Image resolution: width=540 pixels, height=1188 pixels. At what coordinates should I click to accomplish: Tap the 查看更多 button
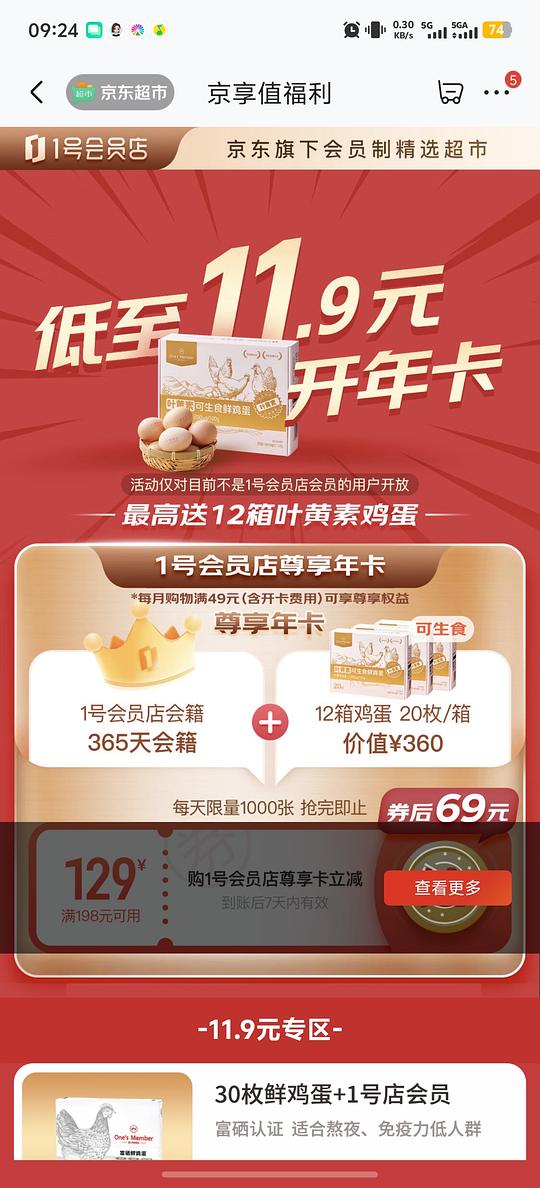[x=448, y=888]
